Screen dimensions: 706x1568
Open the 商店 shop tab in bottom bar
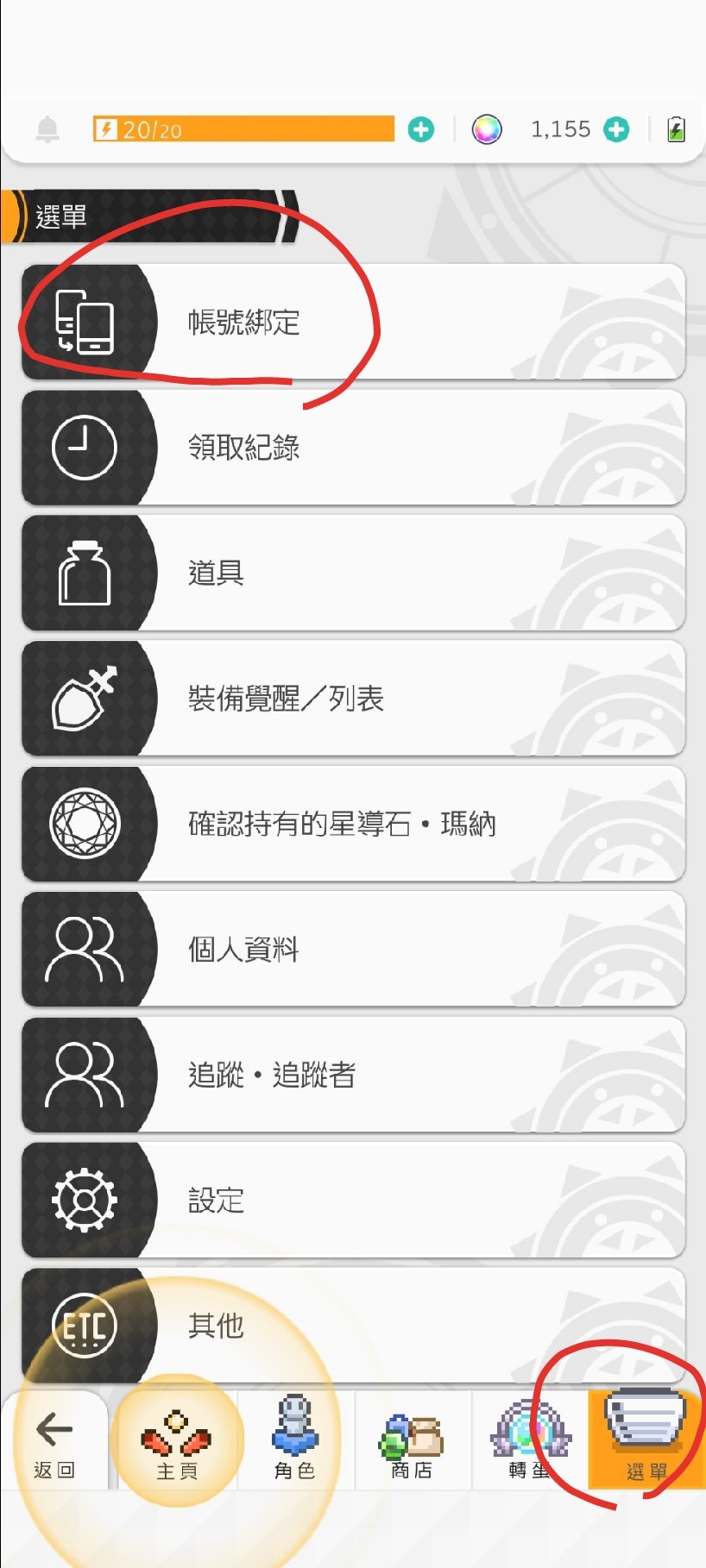pos(412,1436)
